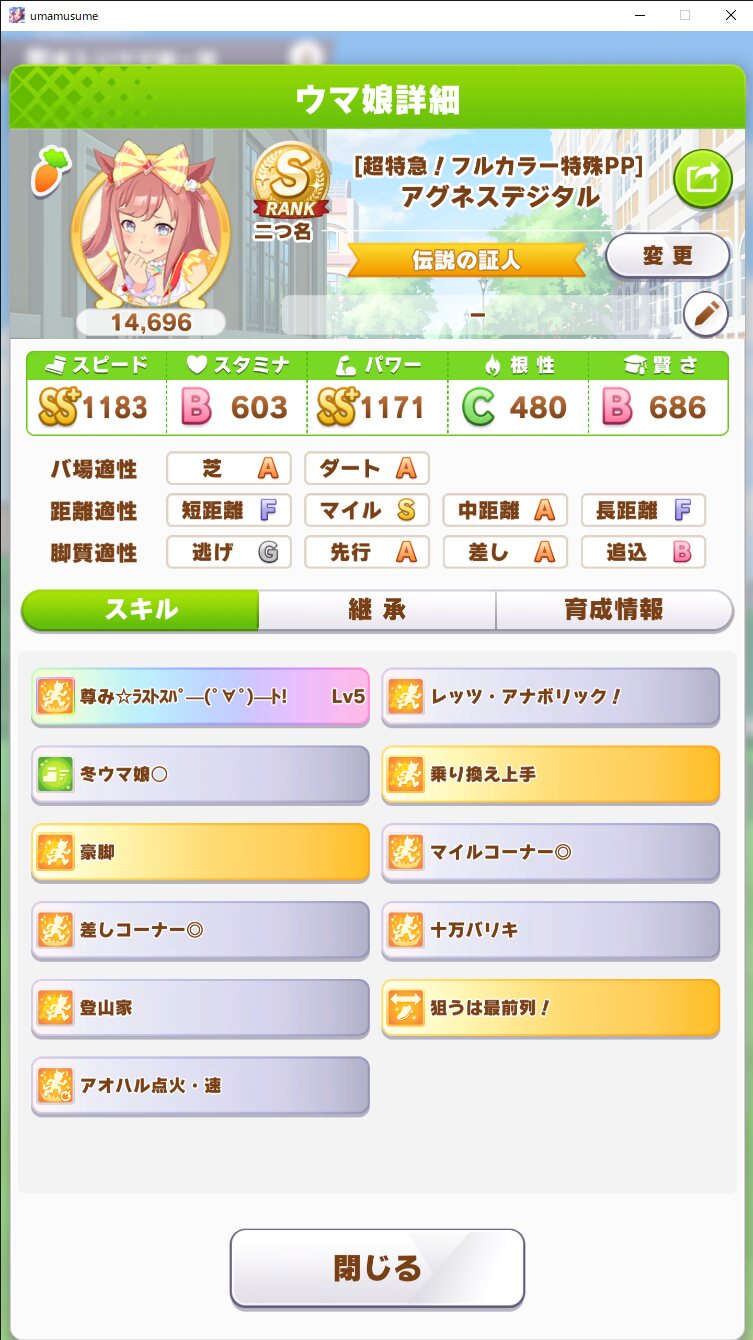Screen dimensions: 753x1340
Task: Show the 十万バリキ skill info
Action: point(550,930)
